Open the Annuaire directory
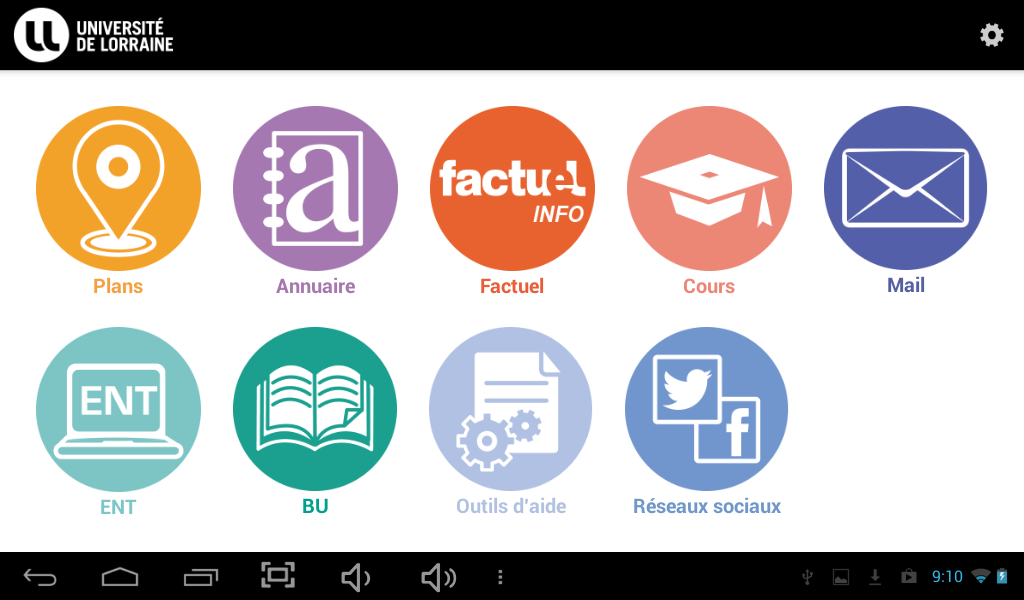 (x=315, y=189)
